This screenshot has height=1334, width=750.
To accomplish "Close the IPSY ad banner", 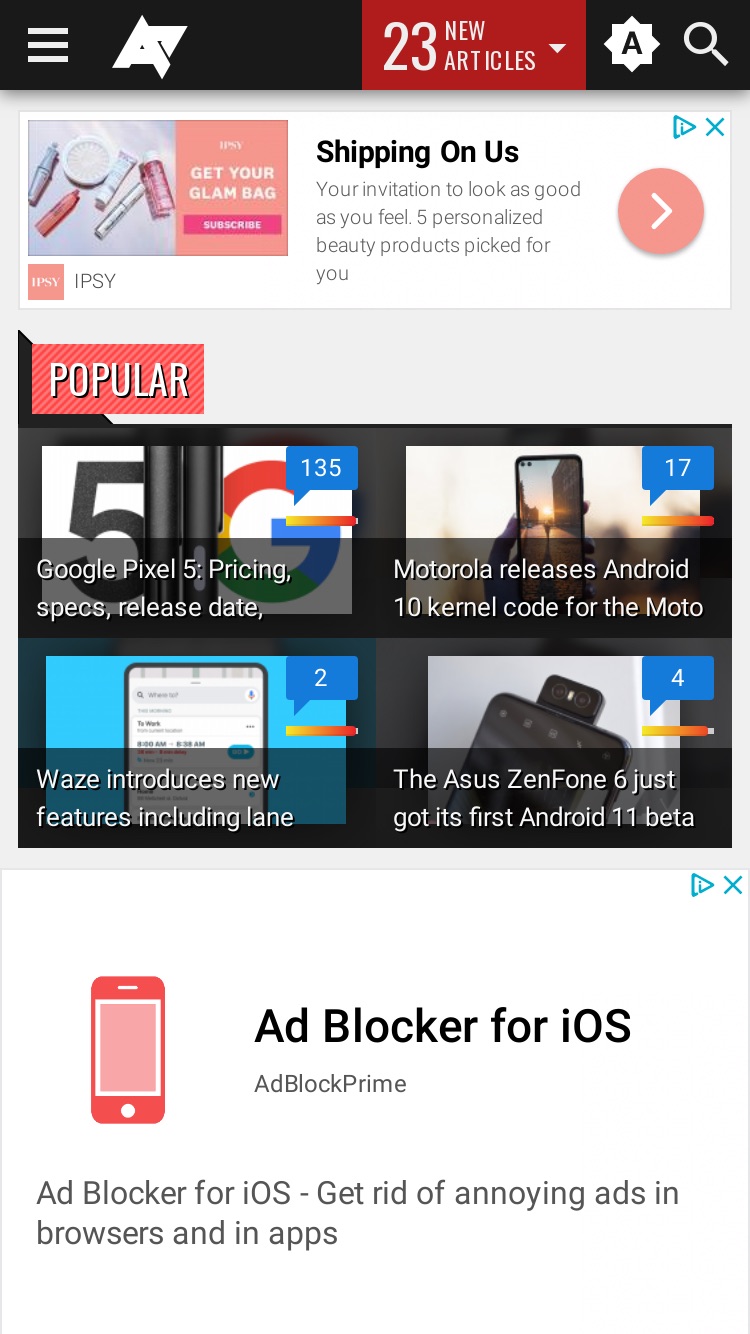I will click(x=715, y=127).
